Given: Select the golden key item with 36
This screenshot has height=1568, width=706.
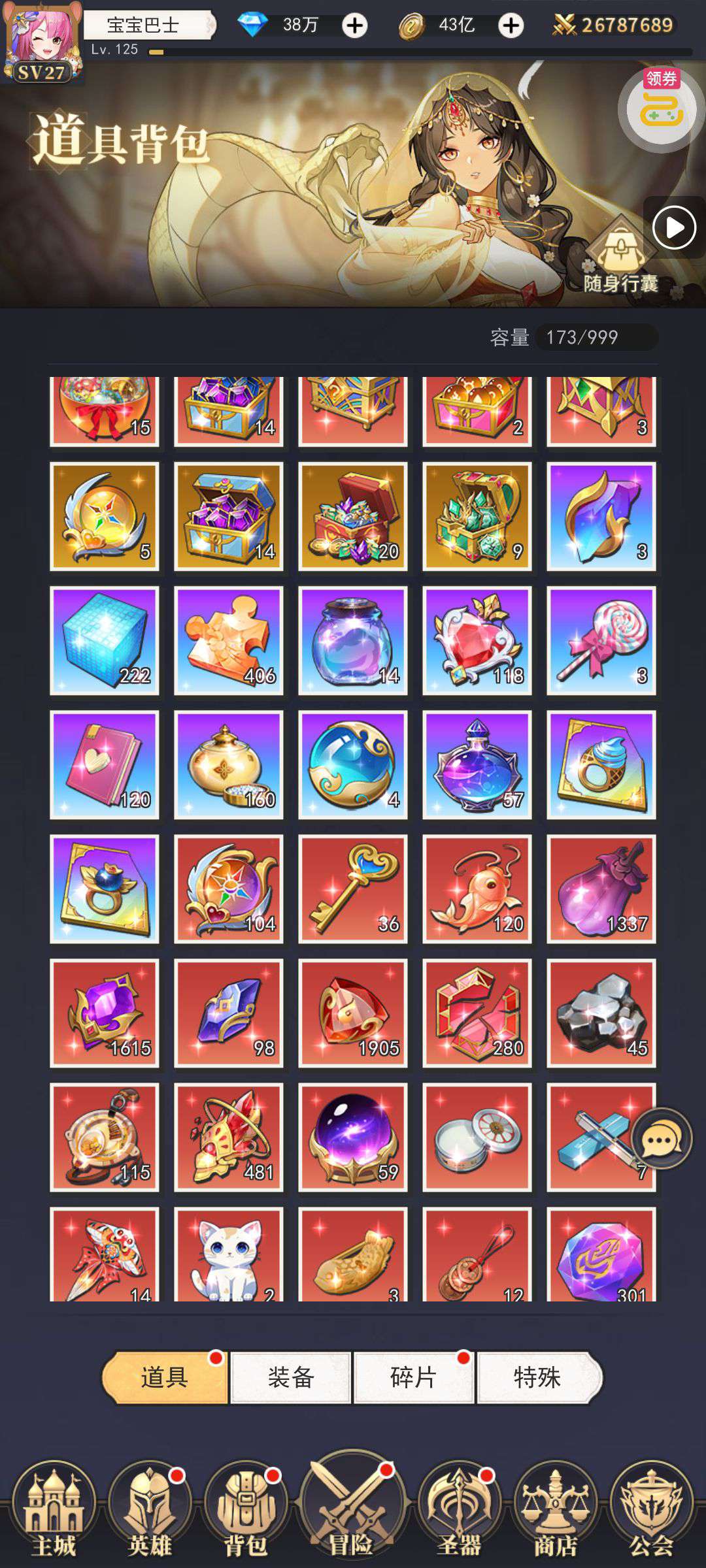Looking at the screenshot, I should 353,889.
